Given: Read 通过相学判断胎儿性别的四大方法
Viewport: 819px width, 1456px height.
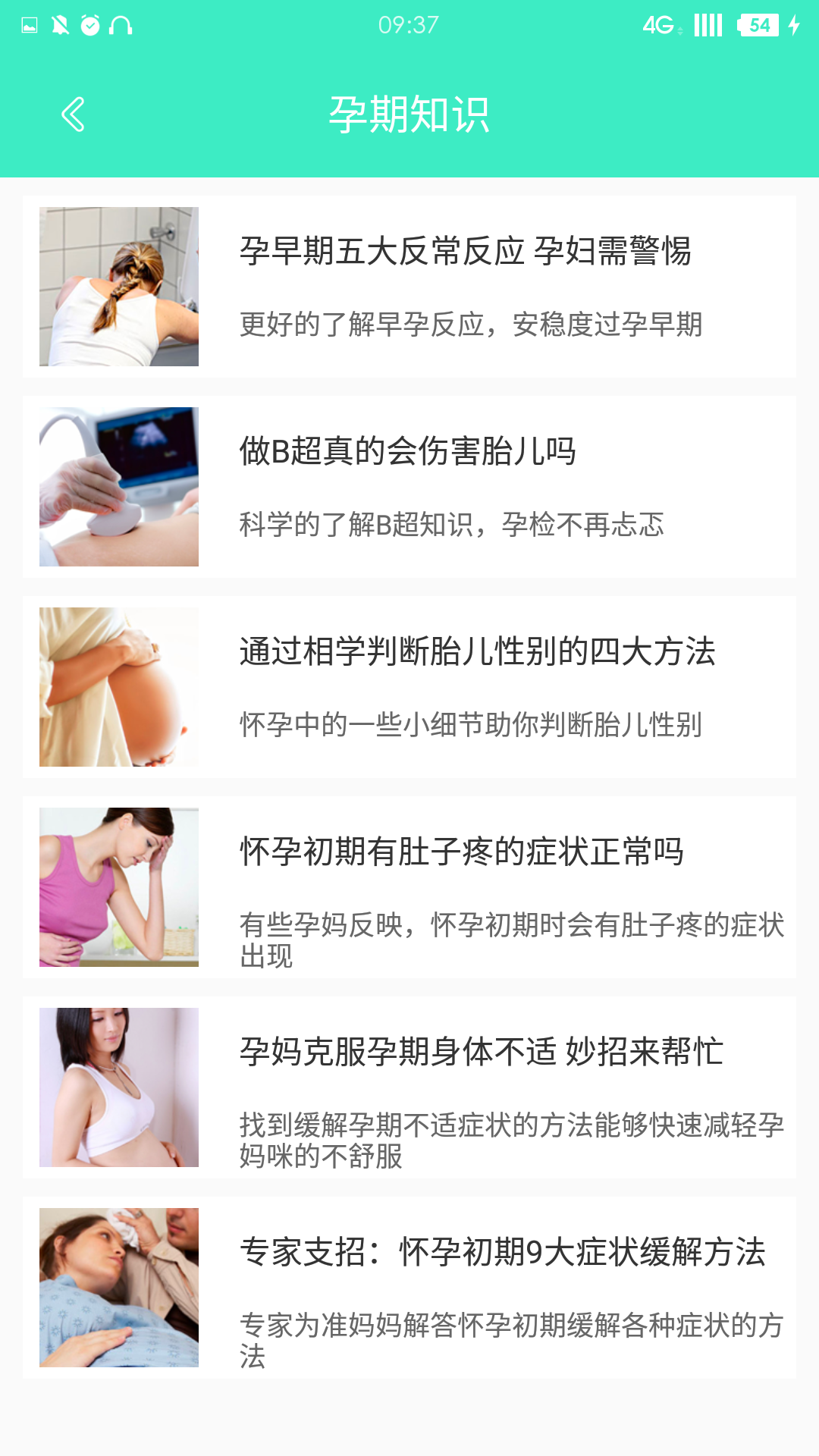Looking at the screenshot, I should (409, 687).
